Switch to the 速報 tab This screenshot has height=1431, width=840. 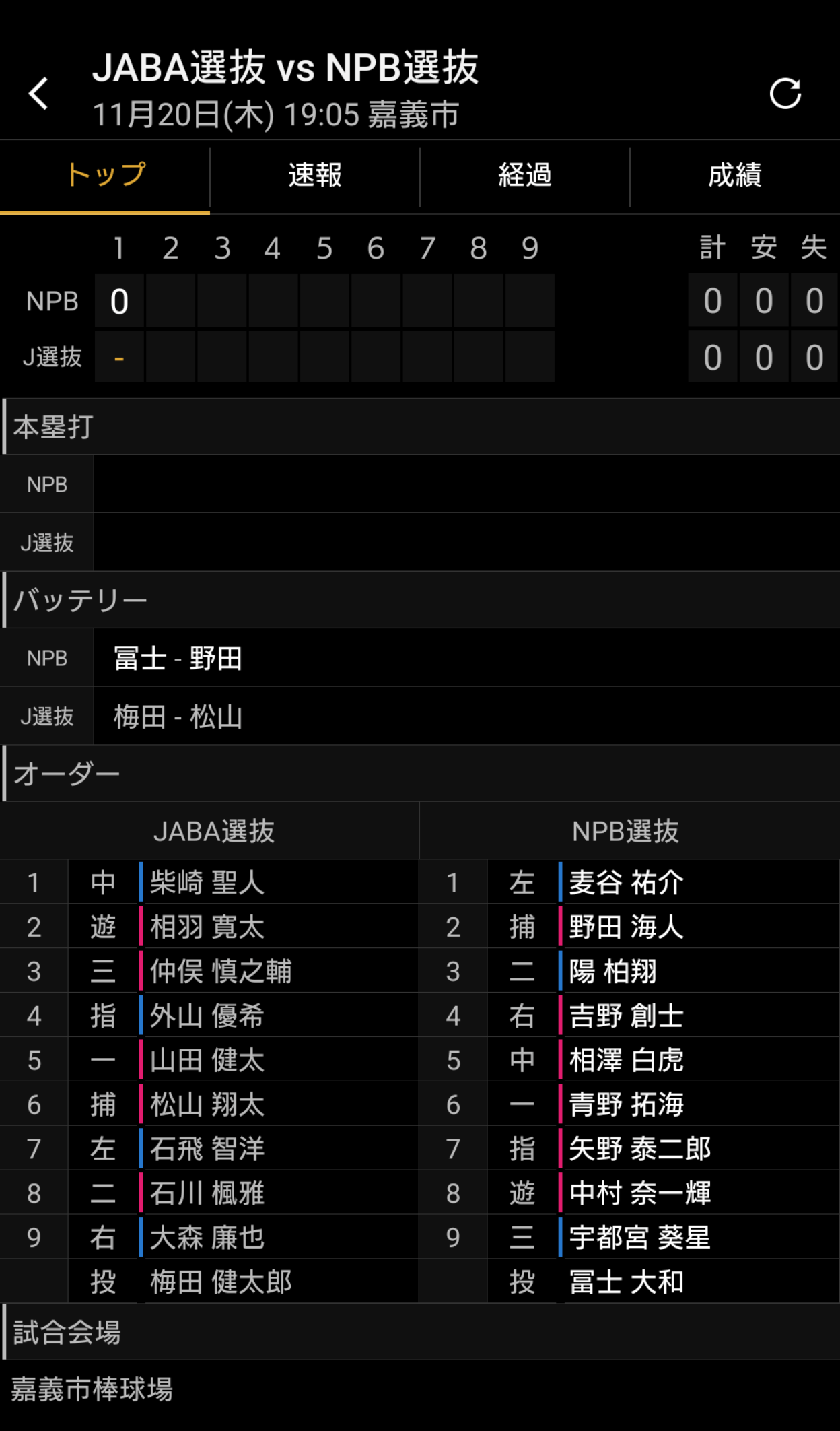pos(315,175)
